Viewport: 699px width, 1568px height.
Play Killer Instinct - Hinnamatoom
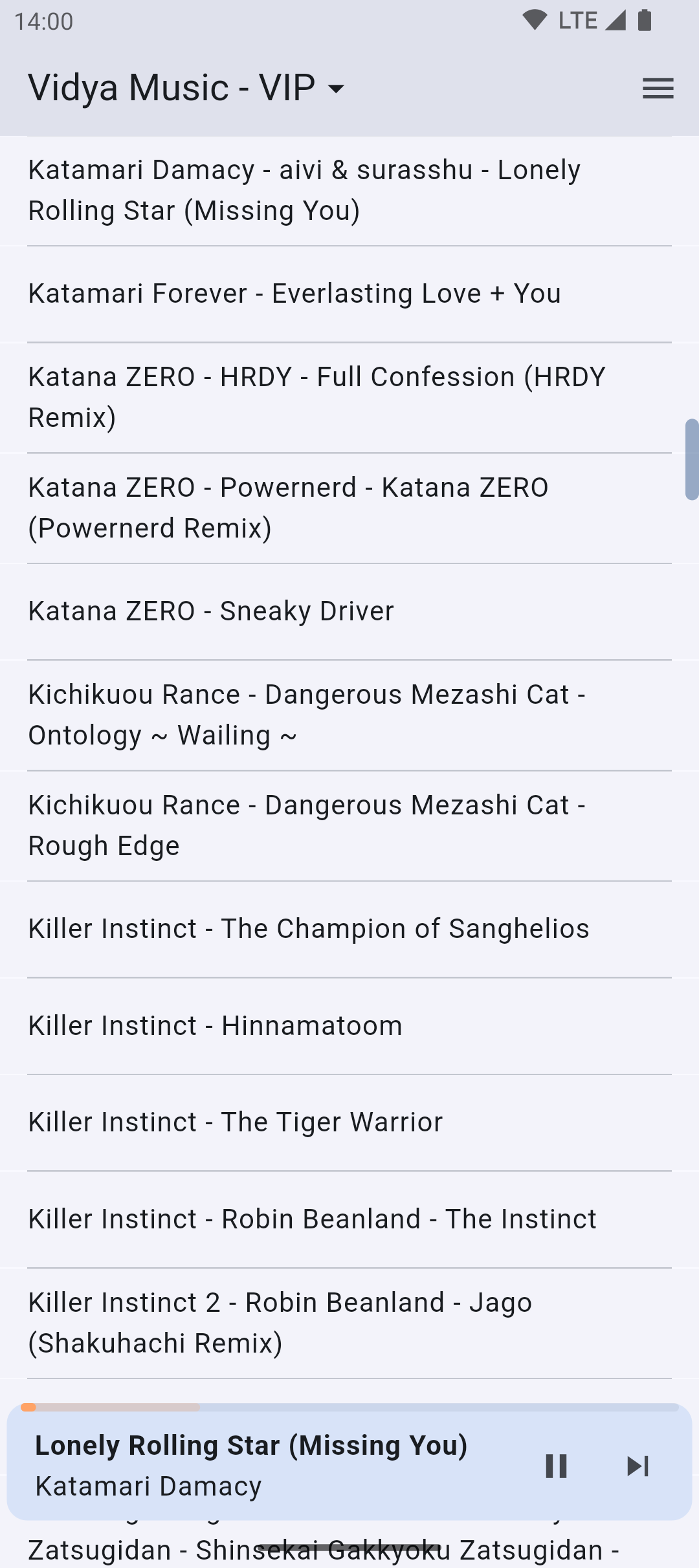coord(215,1026)
